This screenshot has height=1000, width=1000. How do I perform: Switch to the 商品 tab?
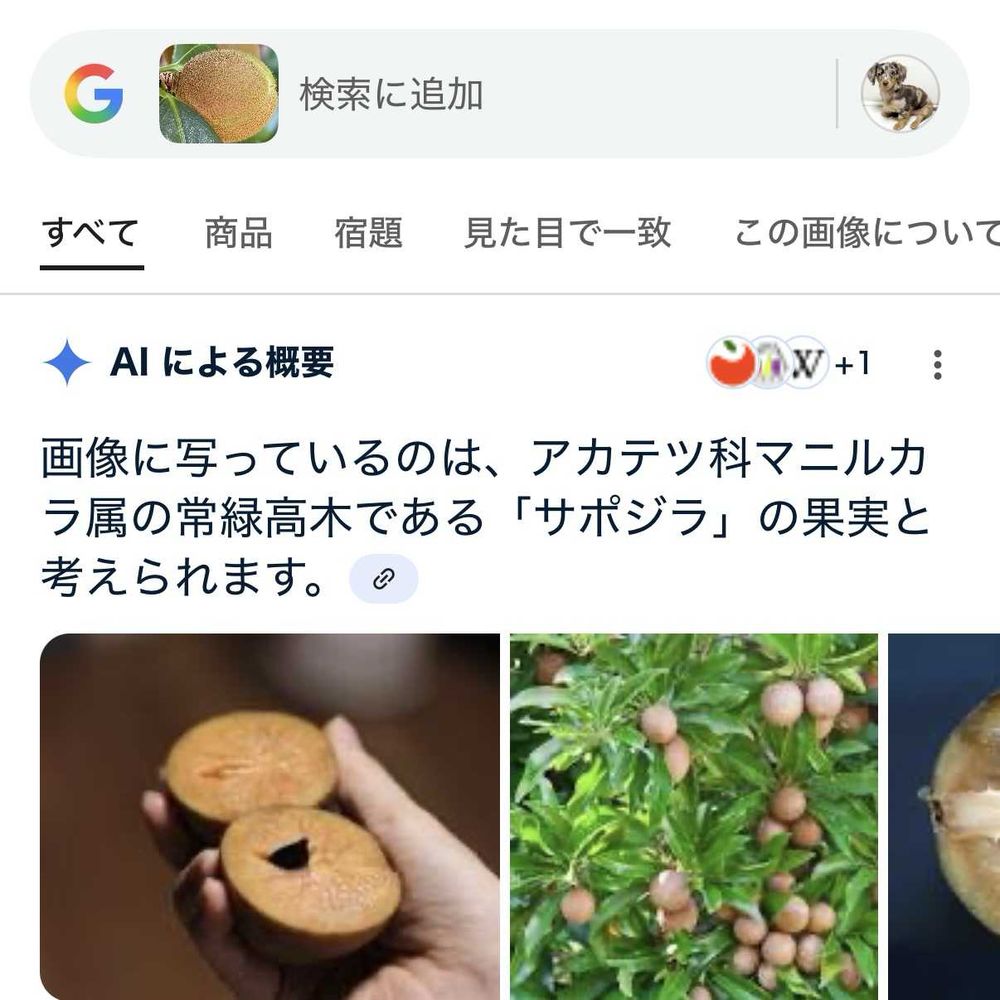pos(238,233)
